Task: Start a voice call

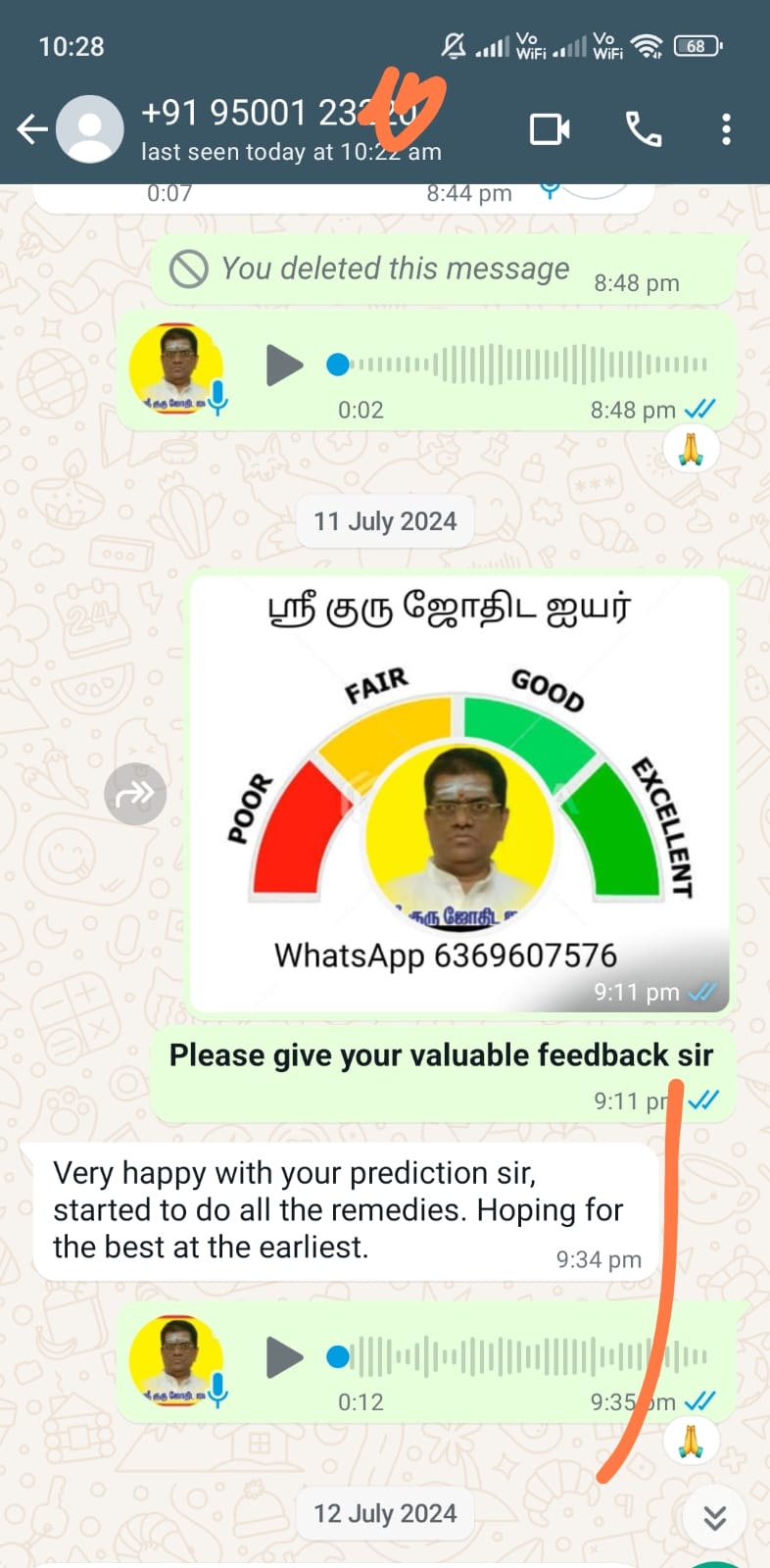Action: tap(644, 128)
